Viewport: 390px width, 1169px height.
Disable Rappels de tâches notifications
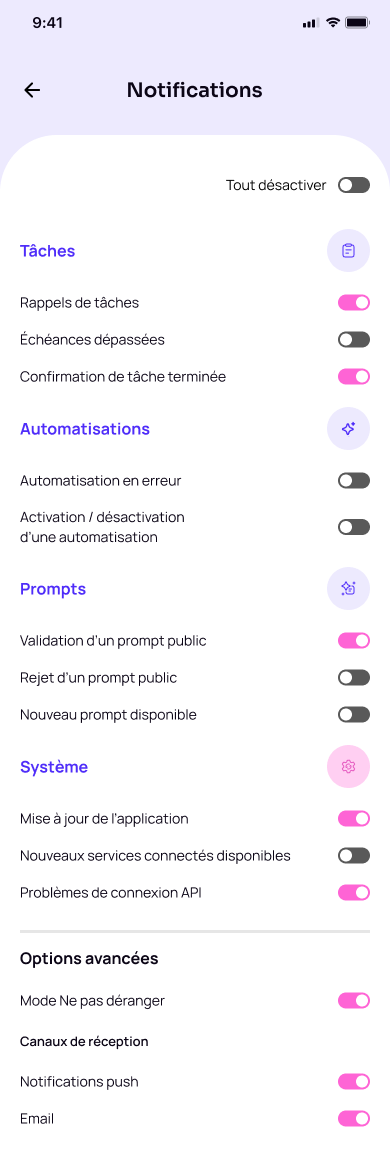click(353, 303)
